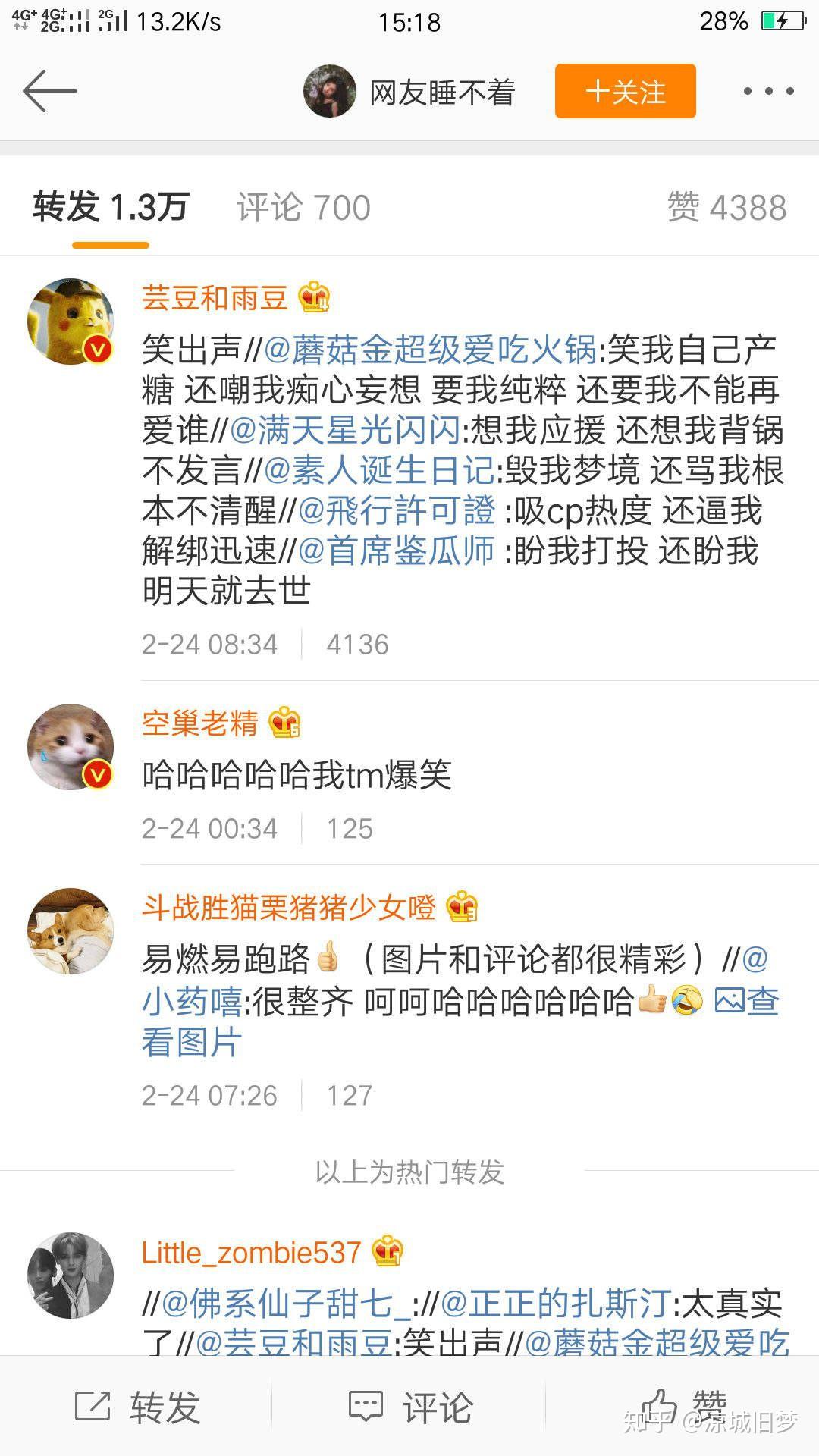819x1456 pixels.
Task: Open 芸豆和雨豆's username link
Action: click(215, 298)
